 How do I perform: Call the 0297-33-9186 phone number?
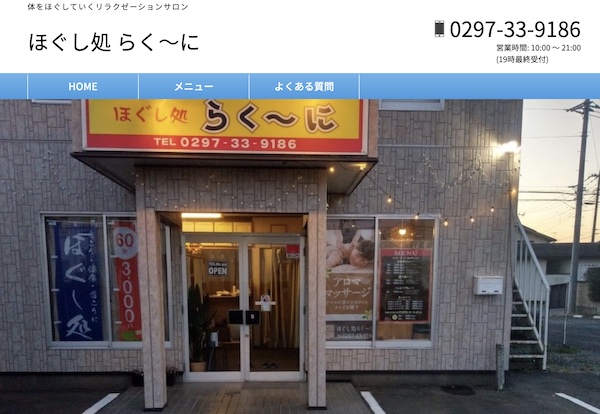(x=514, y=29)
